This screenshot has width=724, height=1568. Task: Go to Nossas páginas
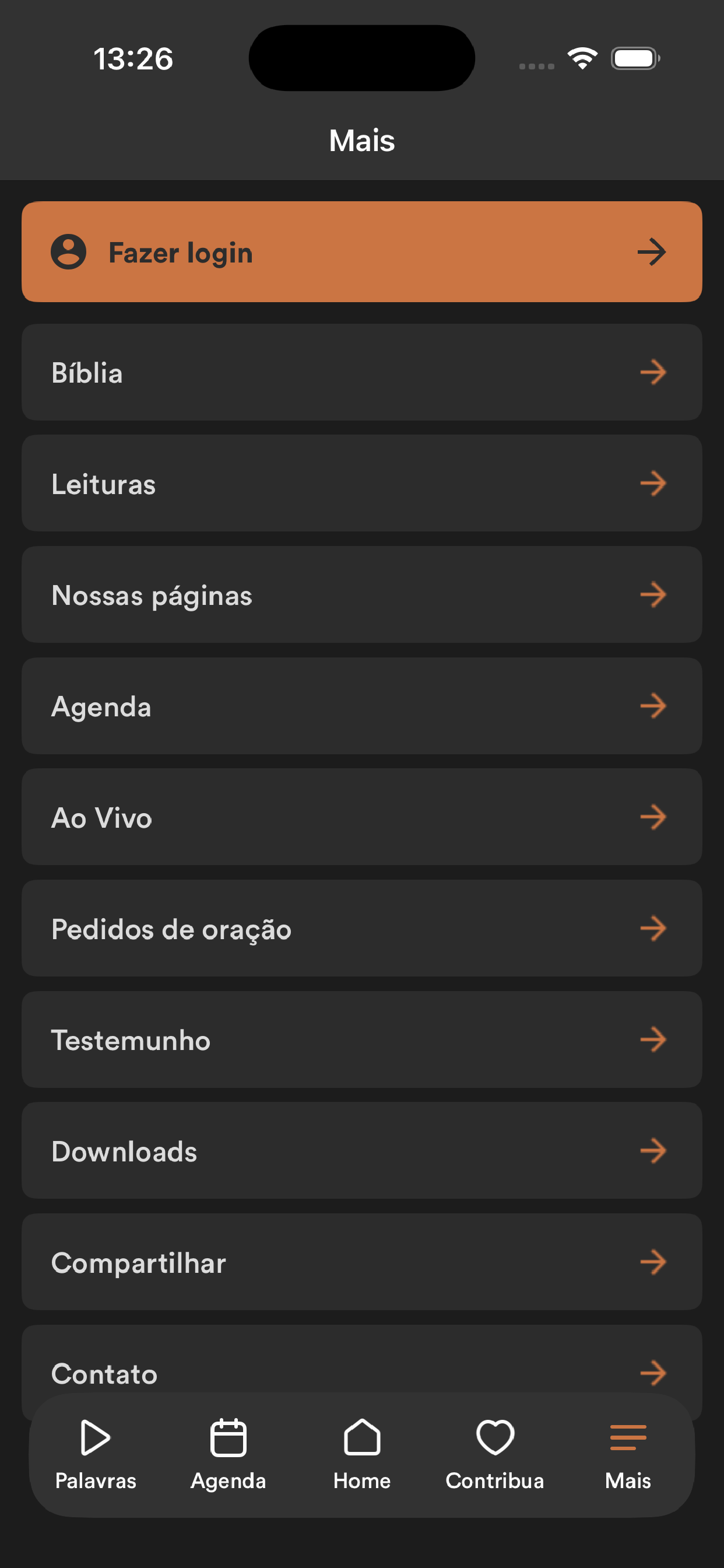tap(362, 594)
